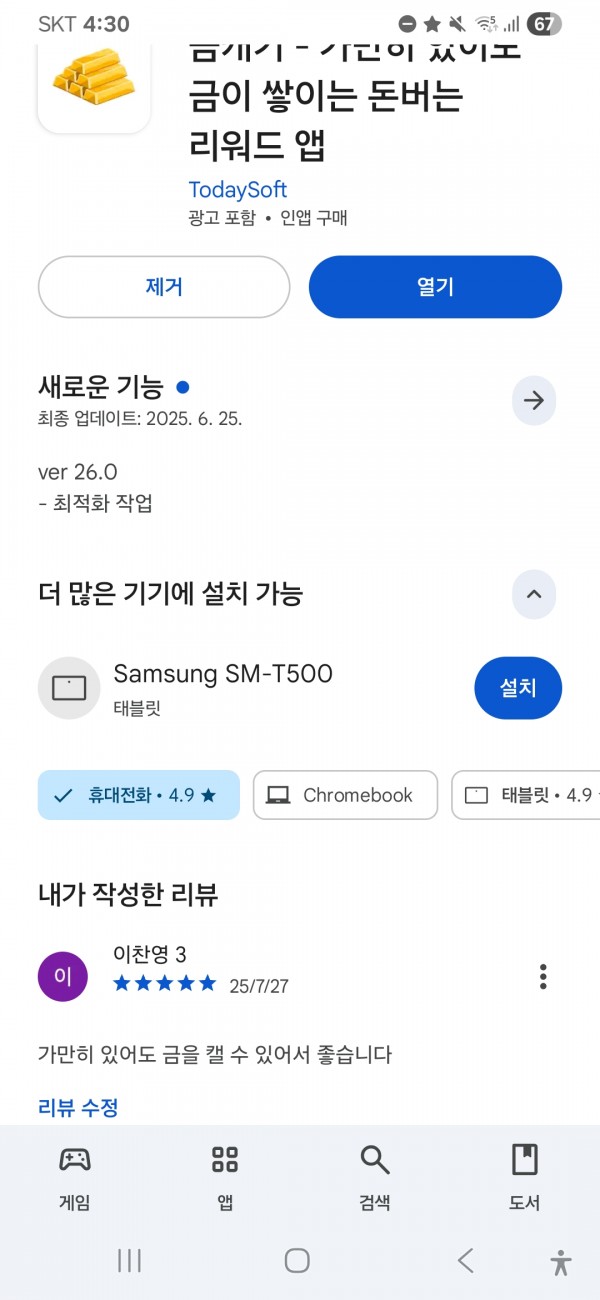The height and width of the screenshot is (1300, 600).
Task: Switch to the 앱 tab
Action: tap(225, 1178)
